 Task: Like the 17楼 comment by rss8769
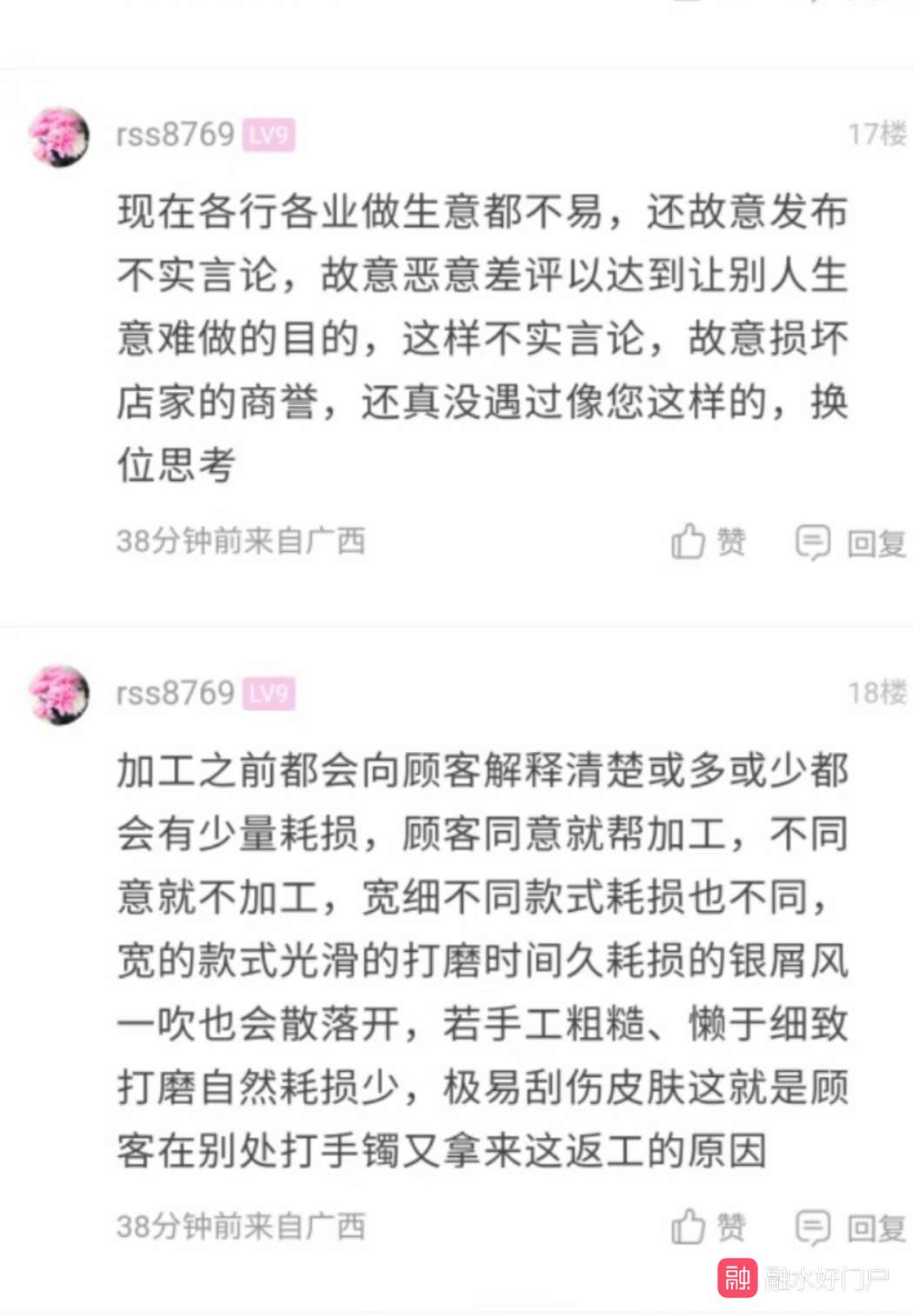[707, 542]
